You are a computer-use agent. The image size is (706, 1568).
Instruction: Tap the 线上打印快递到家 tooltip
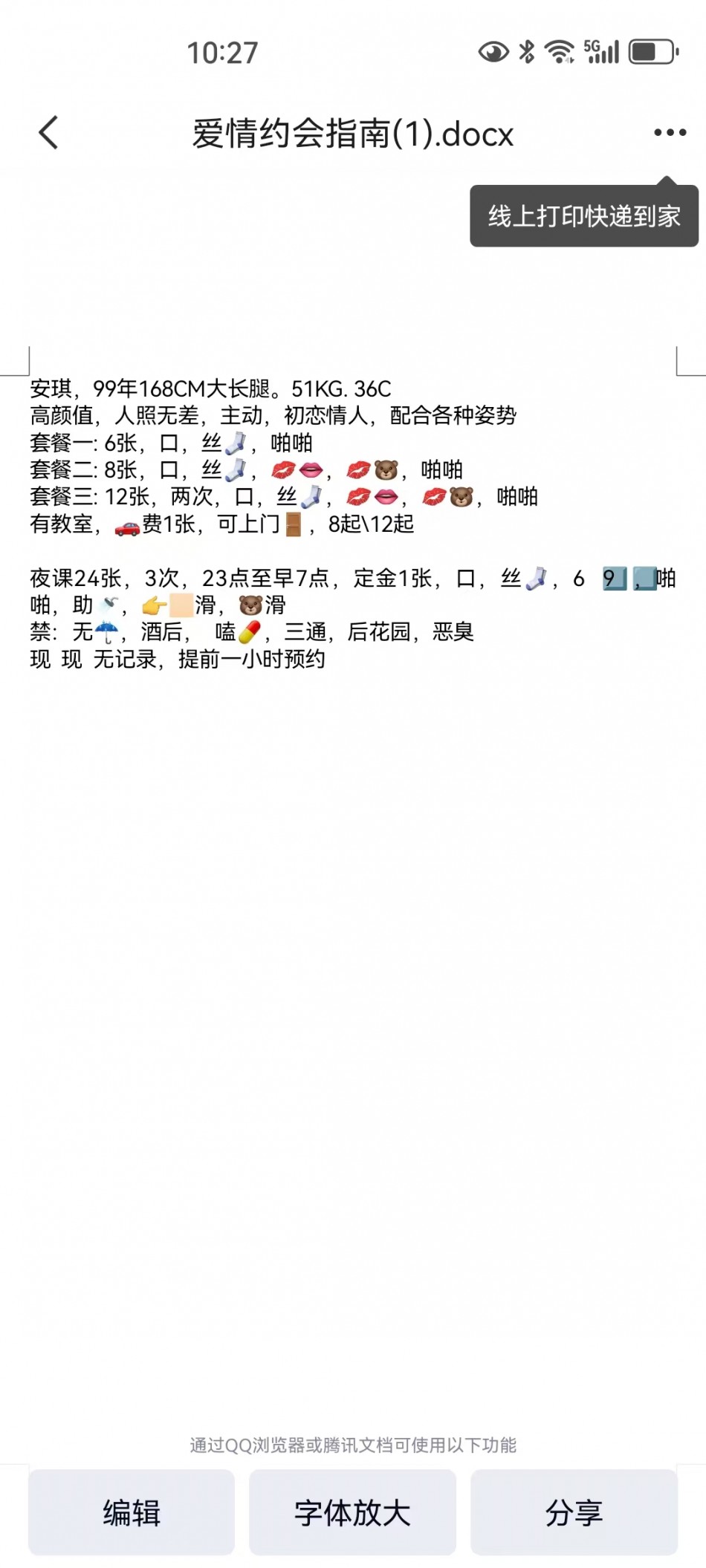pyautogui.click(x=584, y=216)
